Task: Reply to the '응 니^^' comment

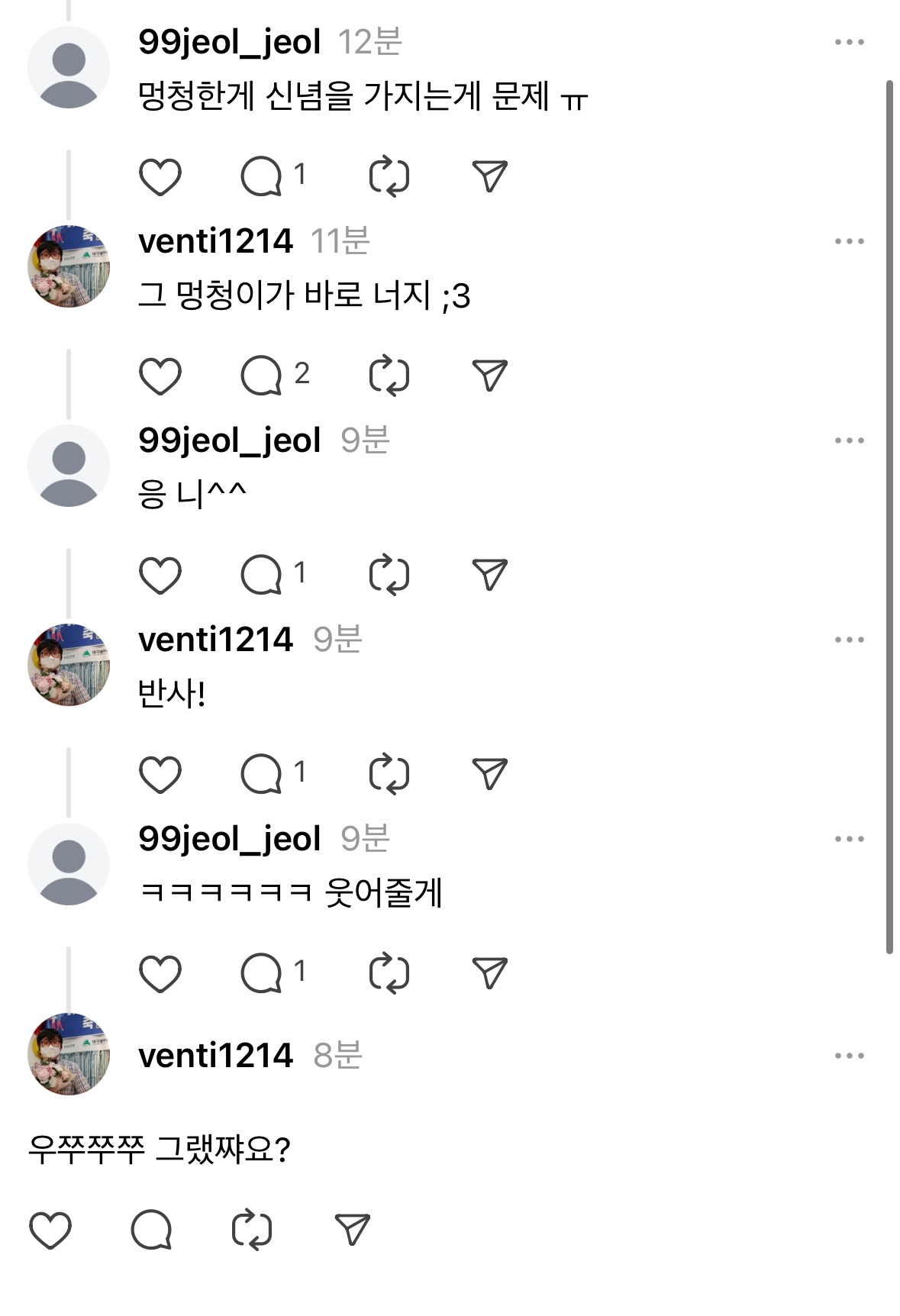Action: coord(262,575)
